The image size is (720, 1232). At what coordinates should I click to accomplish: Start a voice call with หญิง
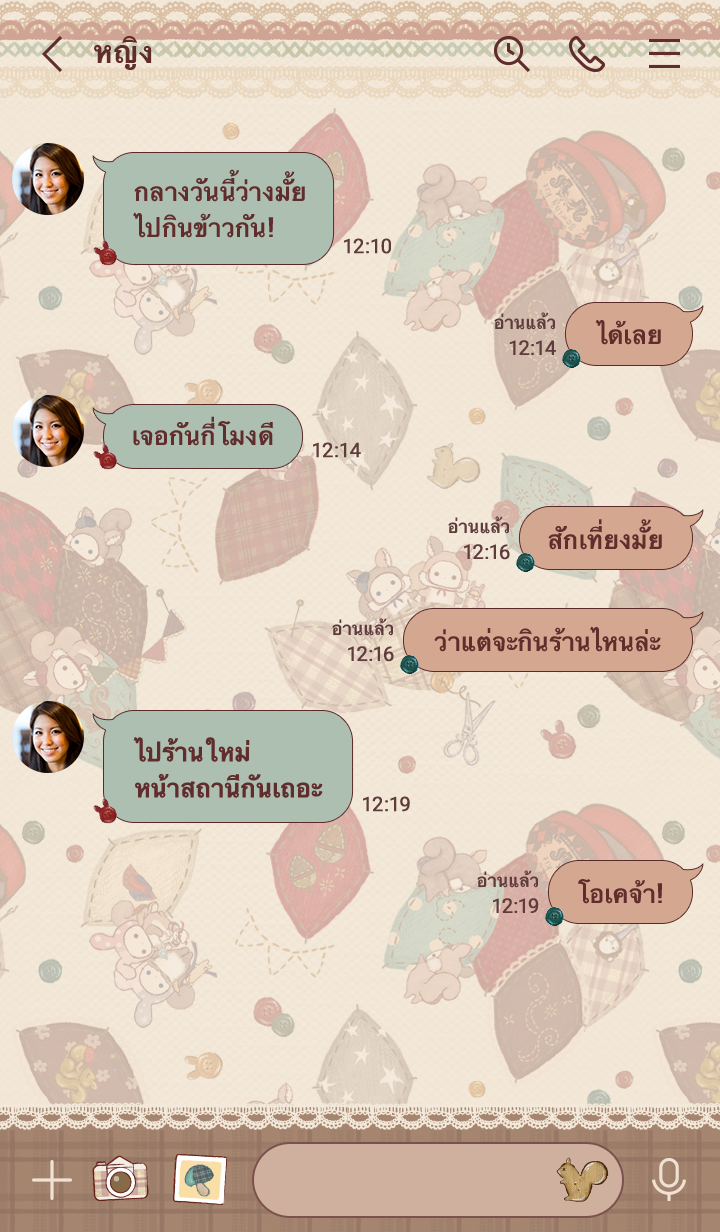coord(587,54)
